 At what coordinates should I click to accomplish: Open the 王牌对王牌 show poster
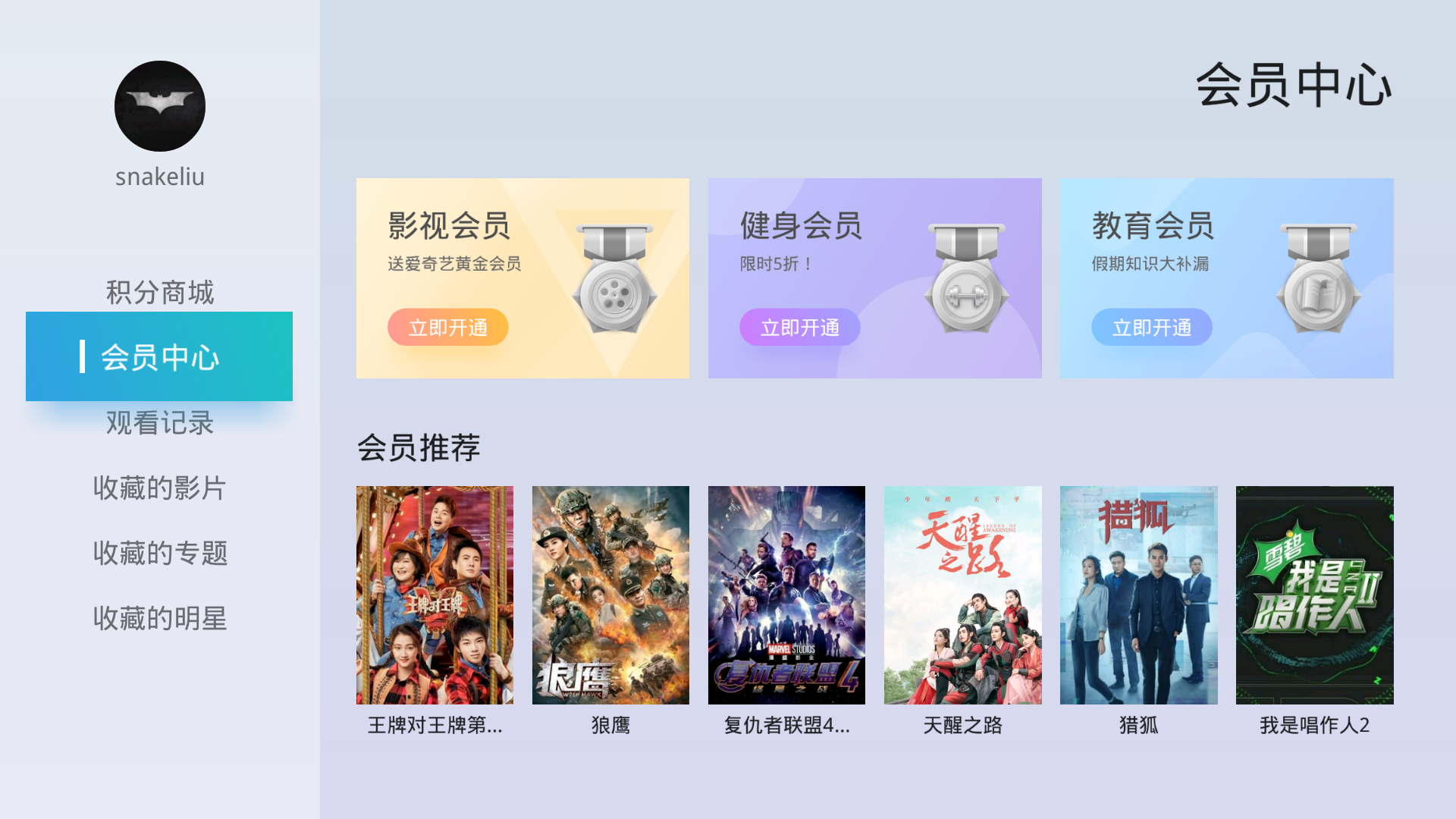point(435,595)
